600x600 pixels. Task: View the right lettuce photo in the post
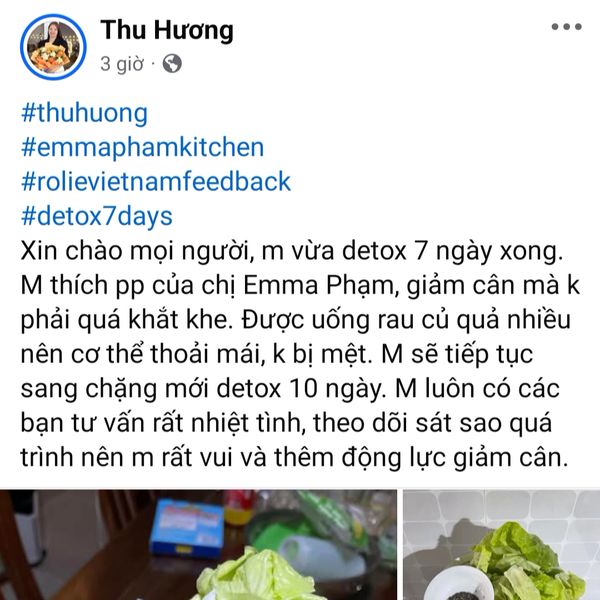[500, 545]
